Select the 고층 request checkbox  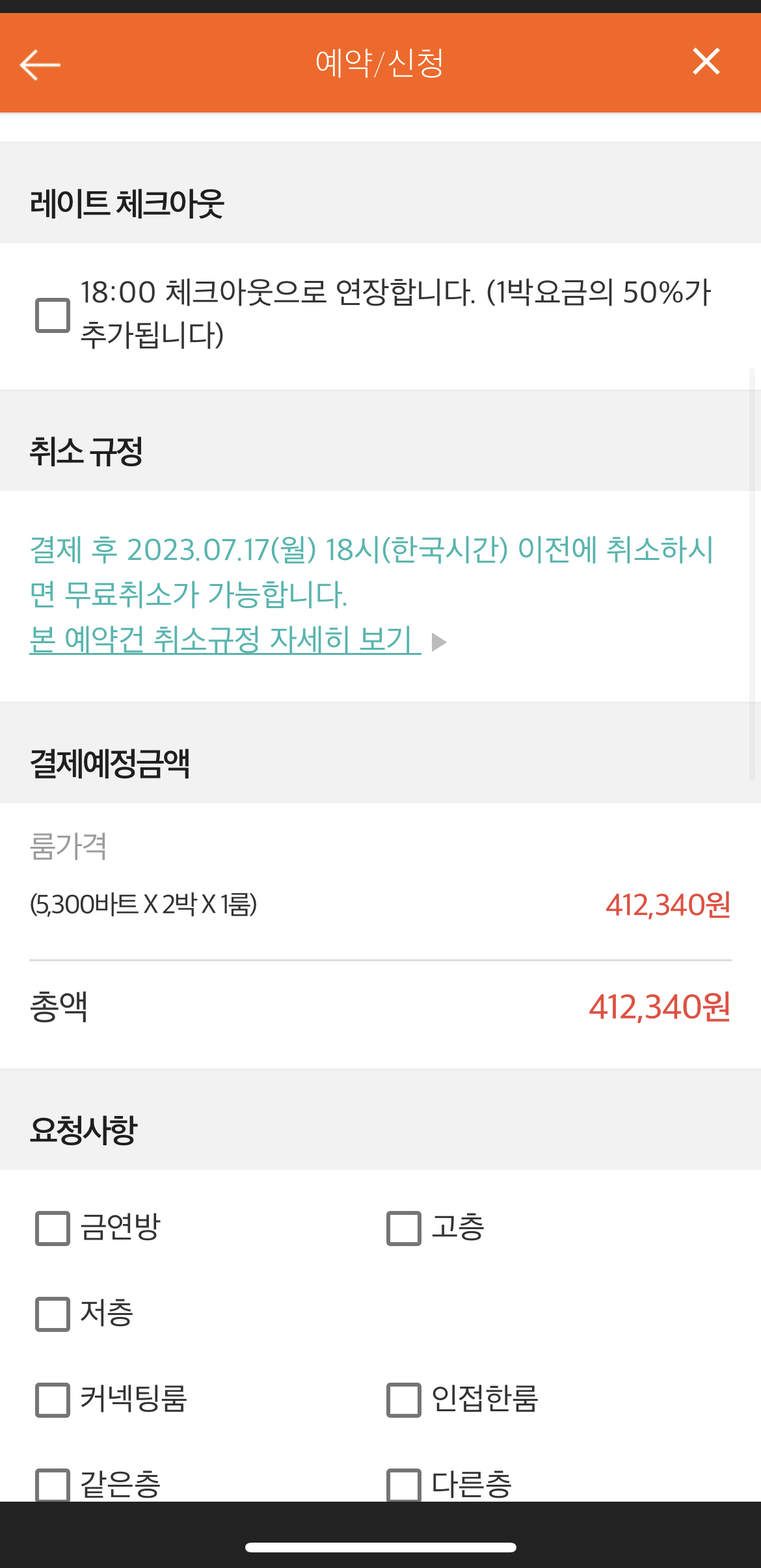pos(404,1229)
